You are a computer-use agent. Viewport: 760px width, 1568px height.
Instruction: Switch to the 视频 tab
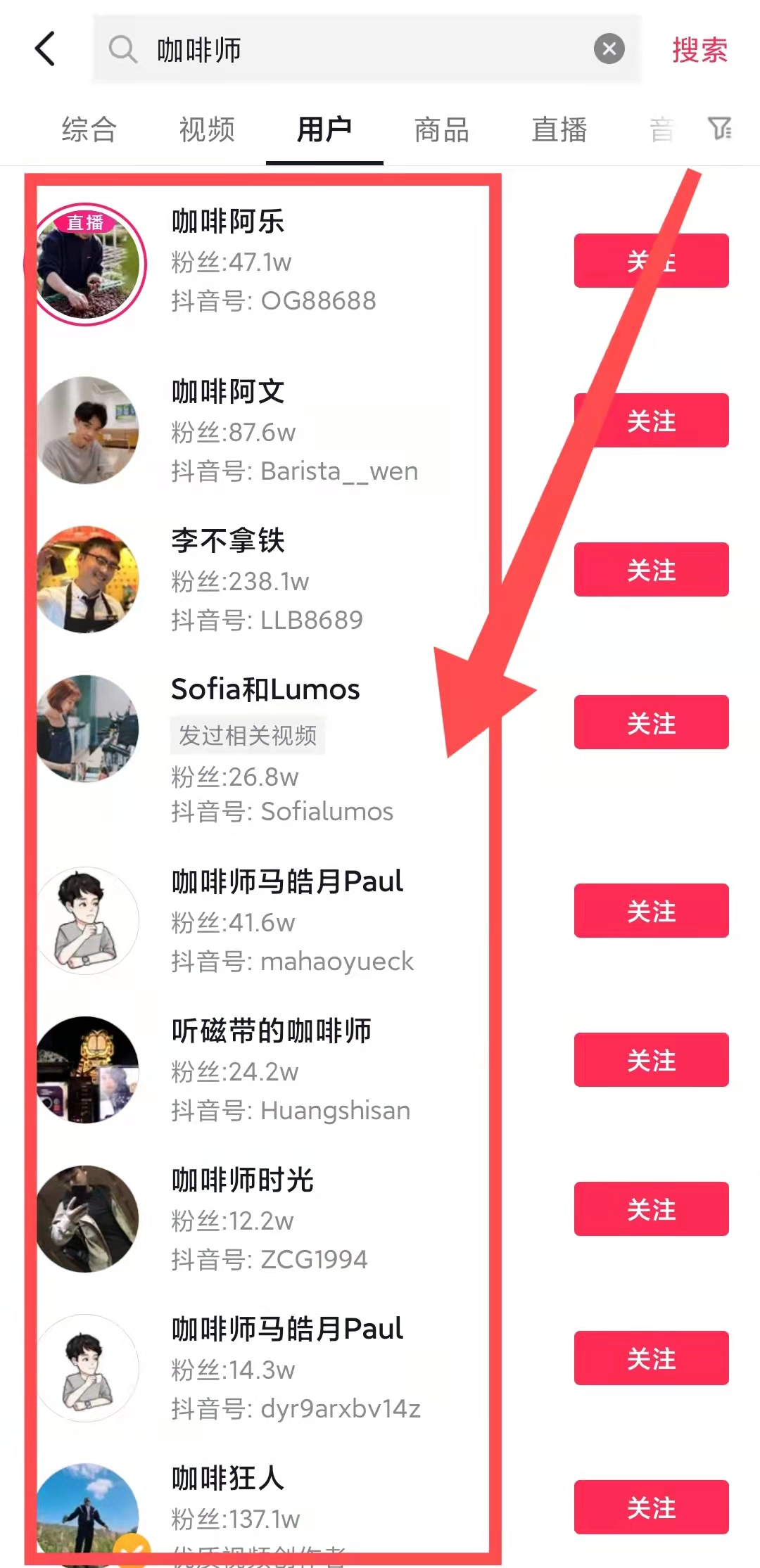pos(207,129)
